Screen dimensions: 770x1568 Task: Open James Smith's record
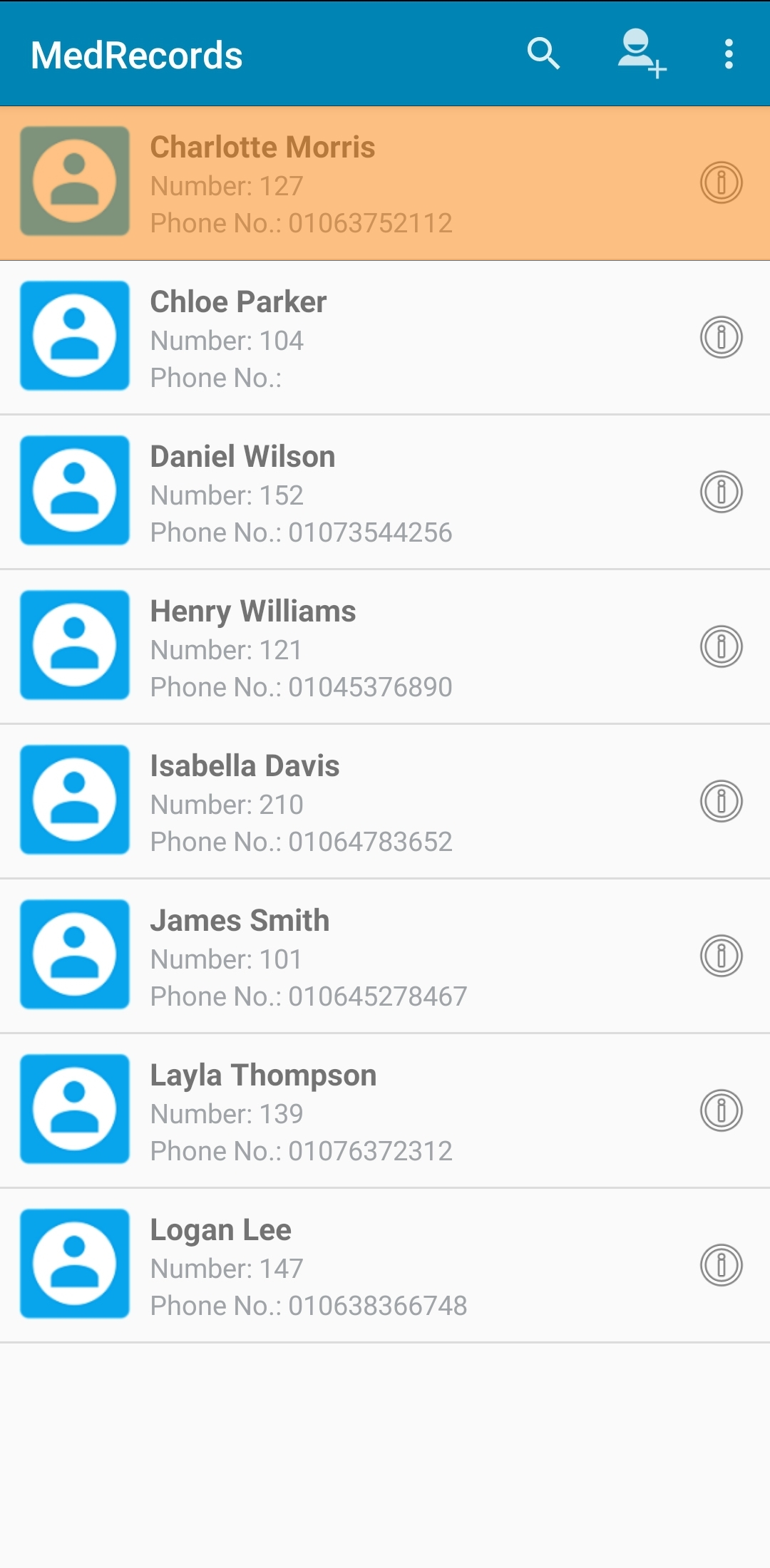tap(385, 956)
